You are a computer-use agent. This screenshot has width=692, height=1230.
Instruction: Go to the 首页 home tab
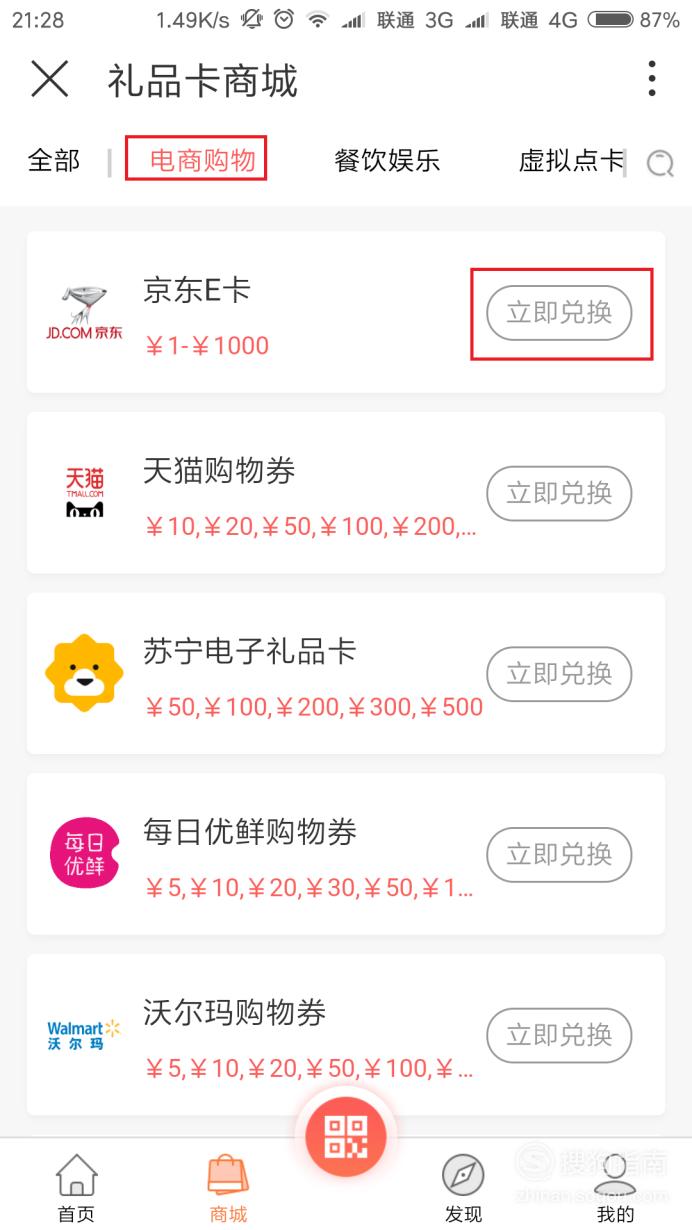click(x=76, y=1188)
